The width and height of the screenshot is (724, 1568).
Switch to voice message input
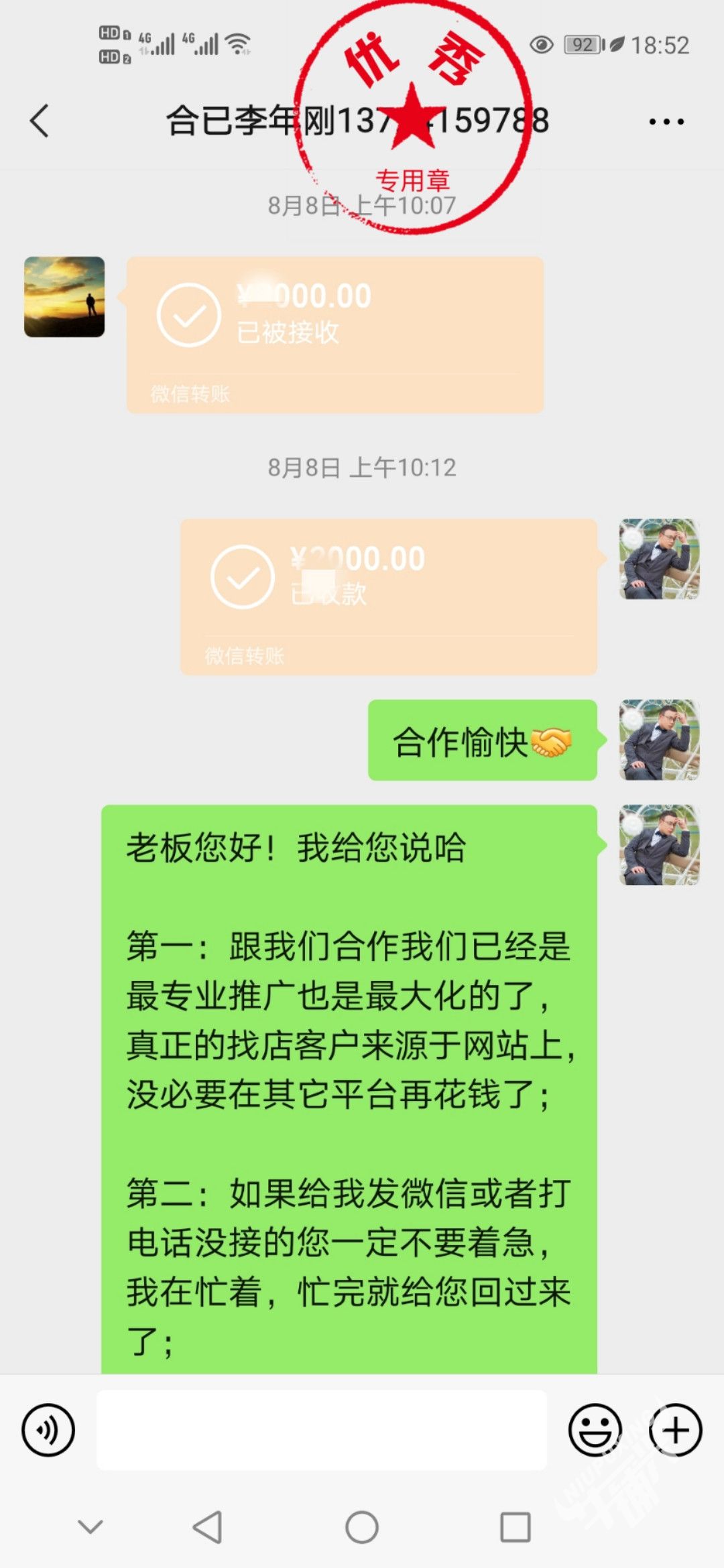click(x=48, y=1430)
